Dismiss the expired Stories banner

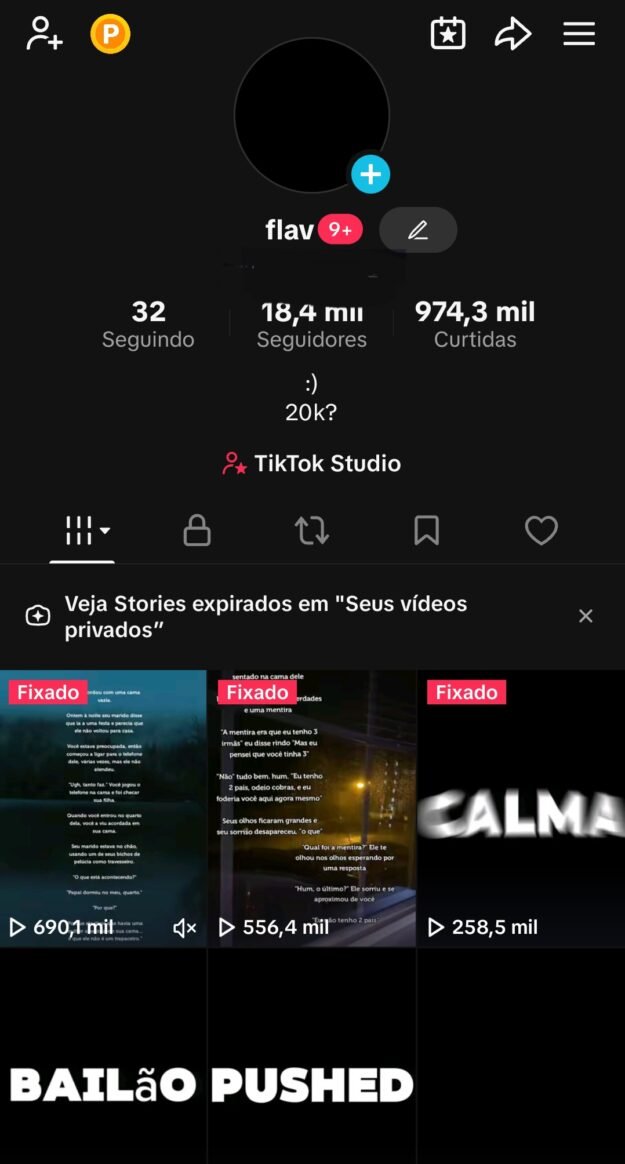586,616
